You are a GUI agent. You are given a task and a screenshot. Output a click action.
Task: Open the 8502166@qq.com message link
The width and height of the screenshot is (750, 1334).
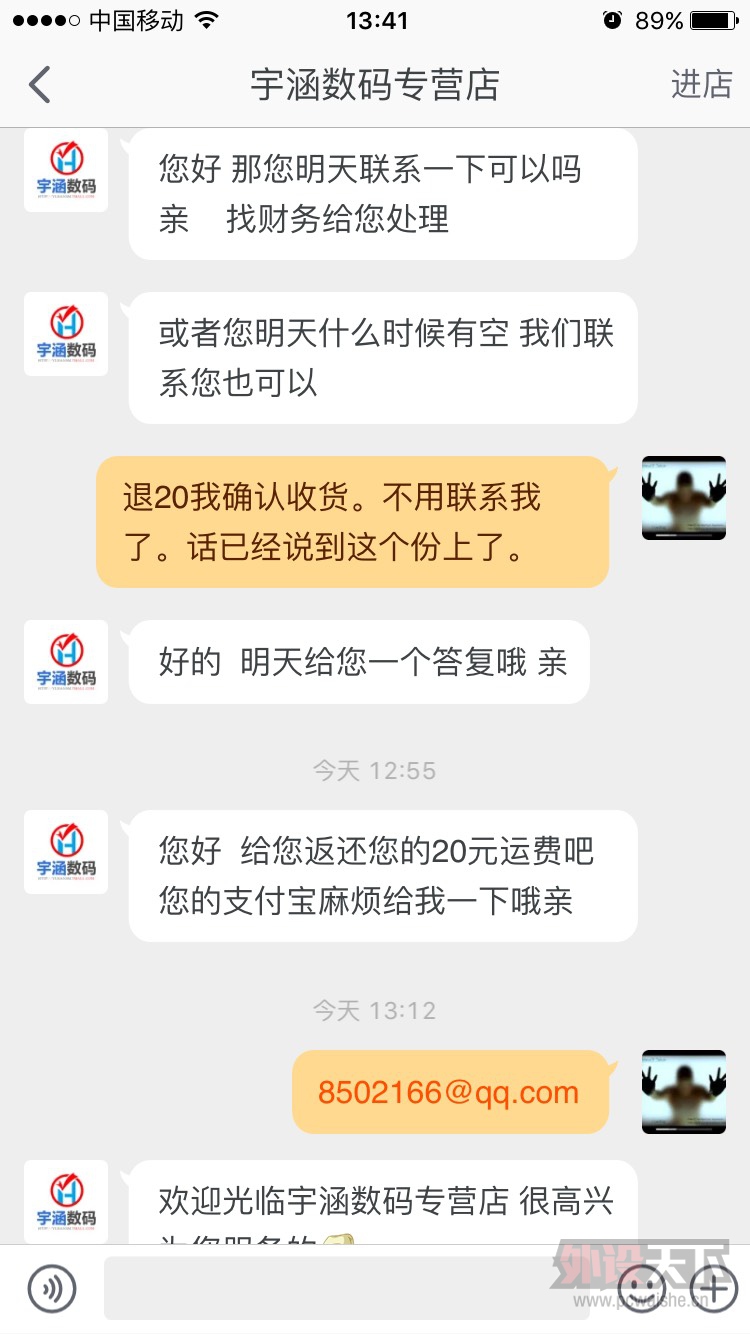pyautogui.click(x=449, y=1092)
